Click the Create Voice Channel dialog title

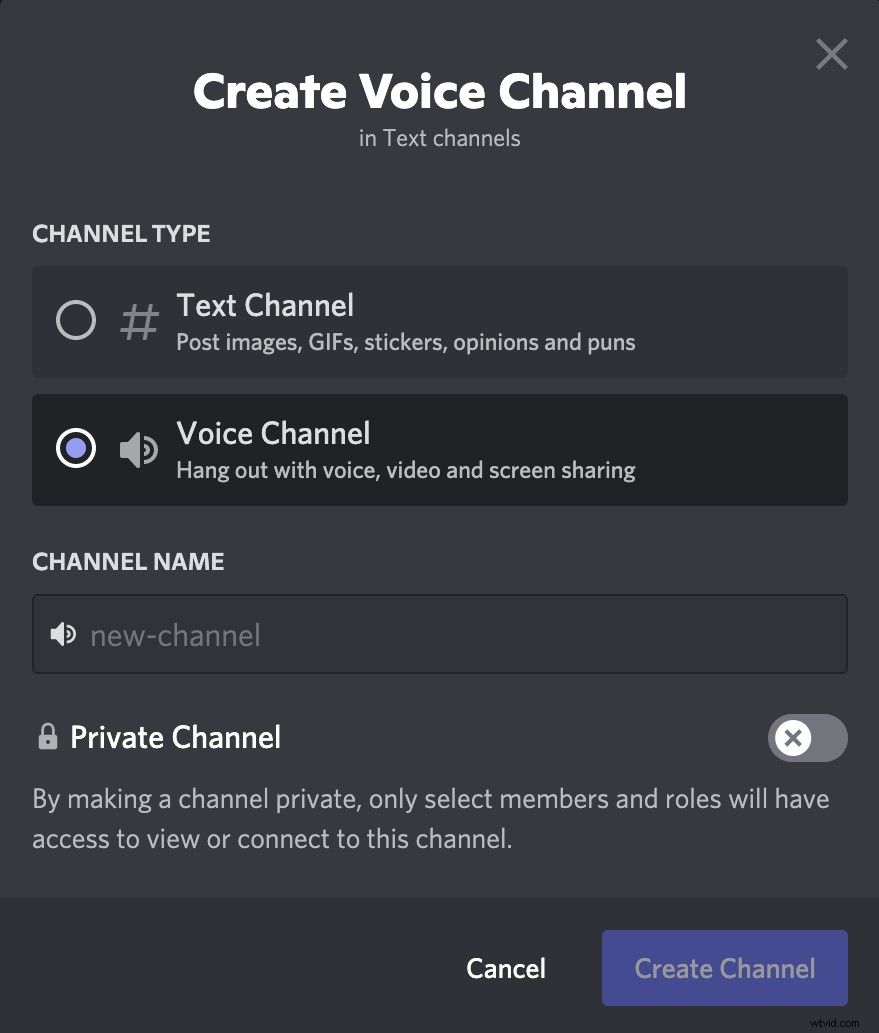pyautogui.click(x=440, y=91)
